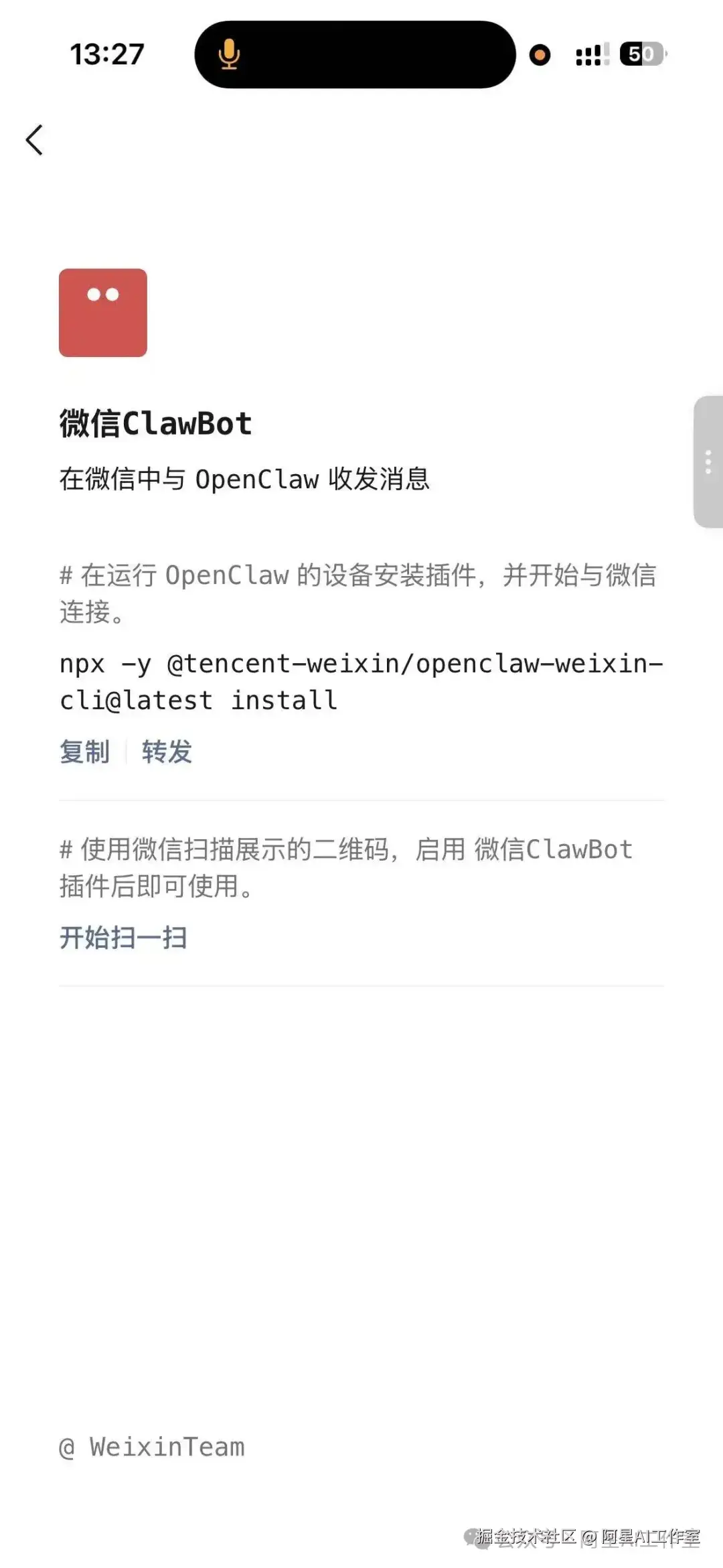Forward the install command via 转发
Screen dimensions: 723x1568
[167, 752]
